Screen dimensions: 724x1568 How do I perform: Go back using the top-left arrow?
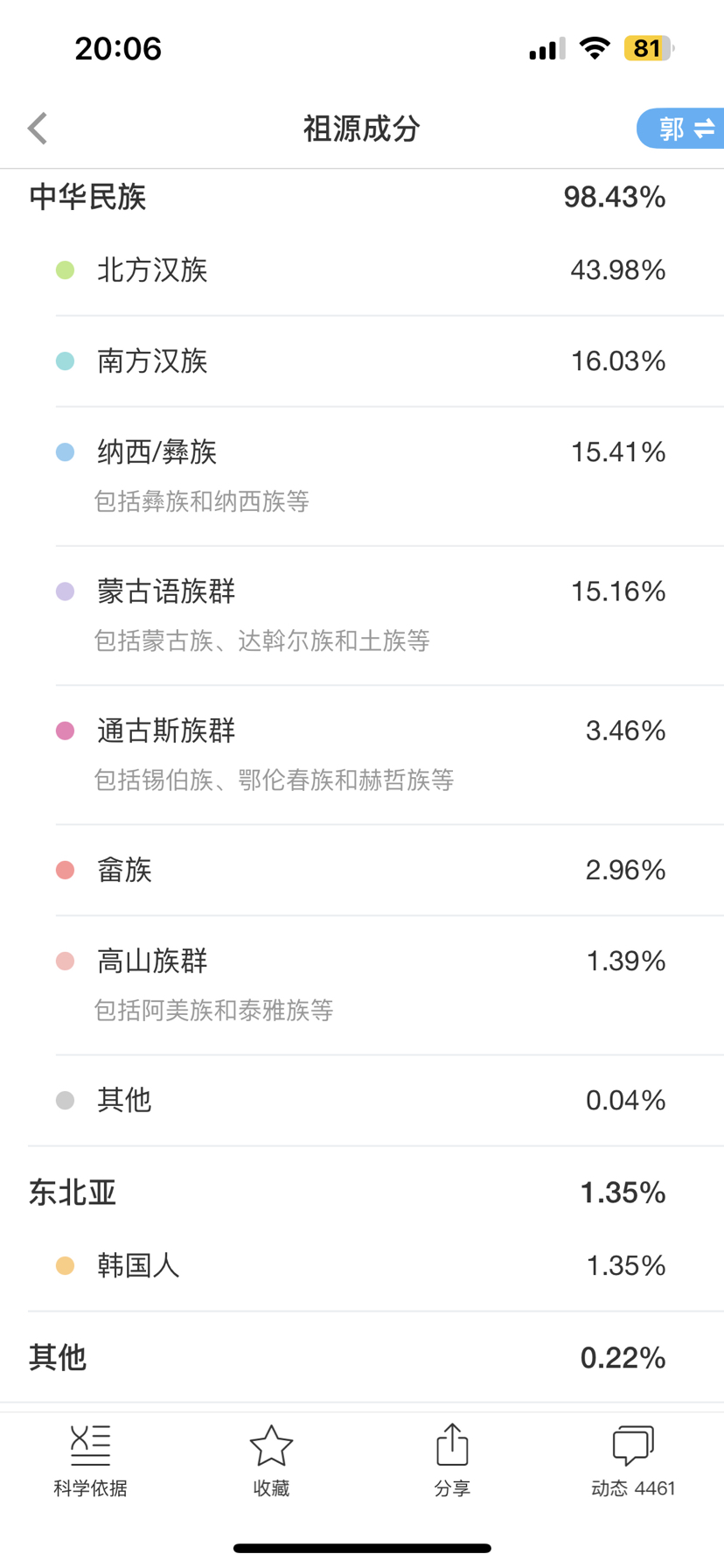pos(38,129)
